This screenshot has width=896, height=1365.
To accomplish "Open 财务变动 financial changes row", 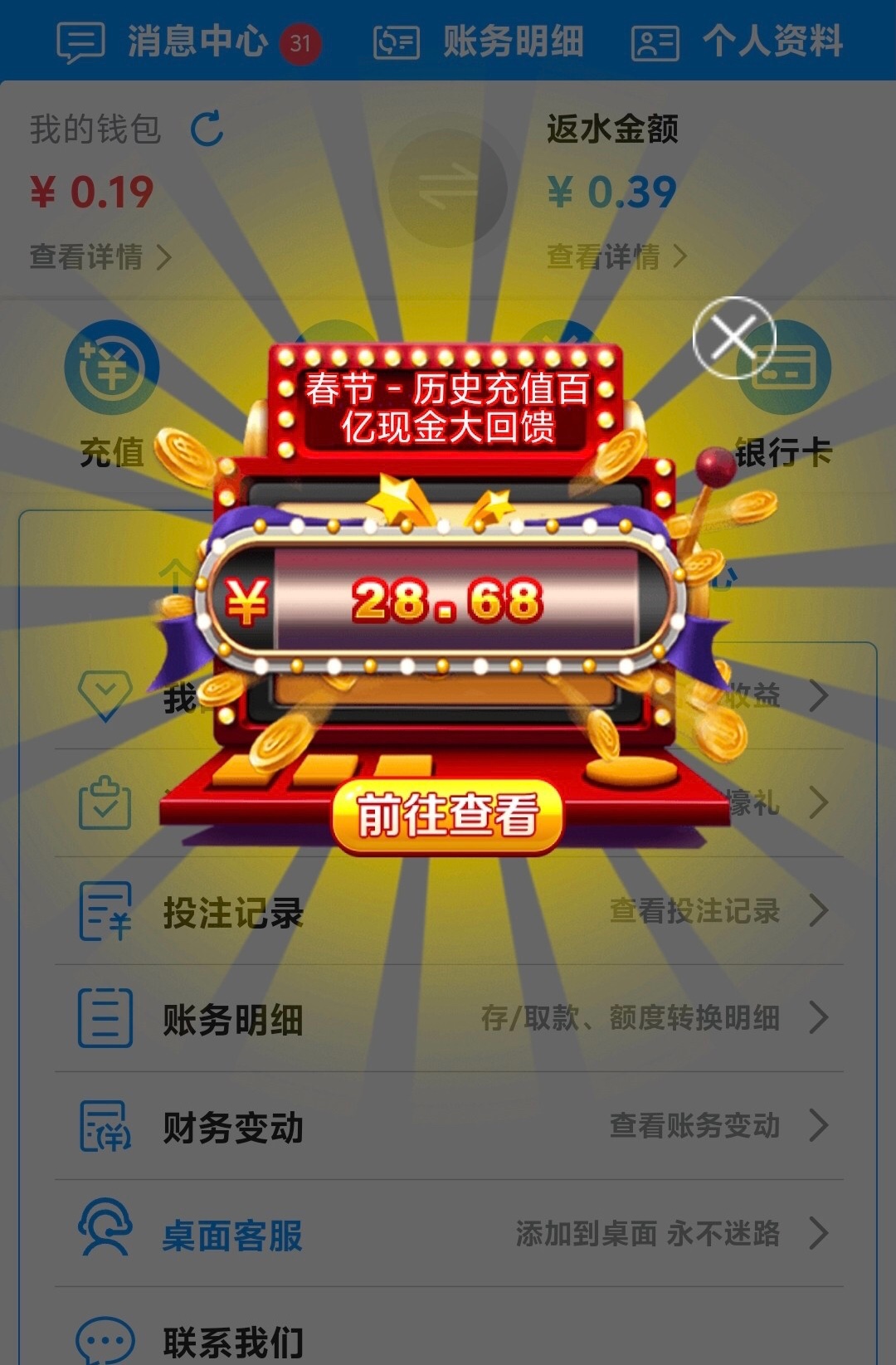I will (x=448, y=1126).
